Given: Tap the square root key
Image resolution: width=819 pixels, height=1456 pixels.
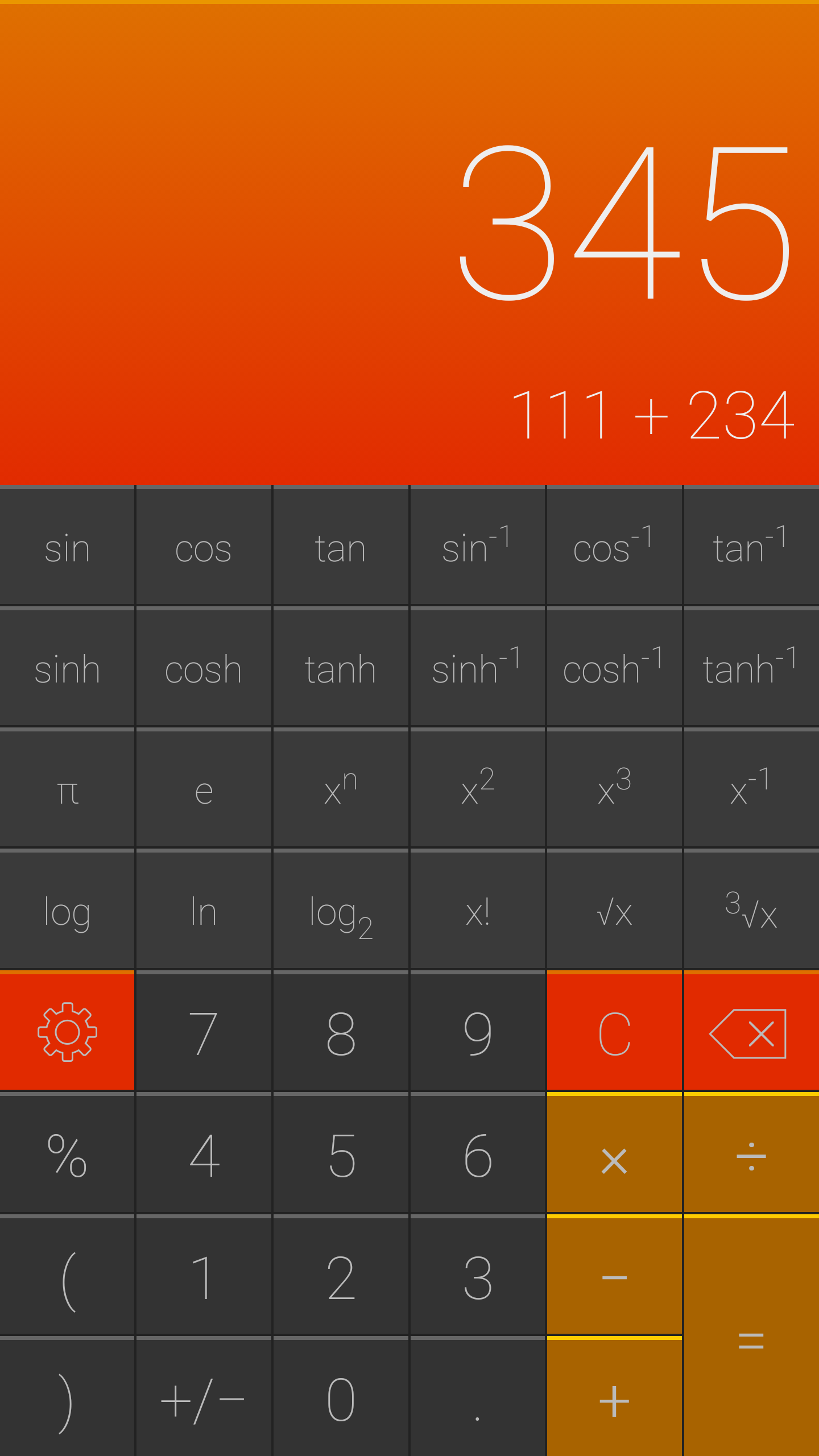Looking at the screenshot, I should [x=614, y=910].
